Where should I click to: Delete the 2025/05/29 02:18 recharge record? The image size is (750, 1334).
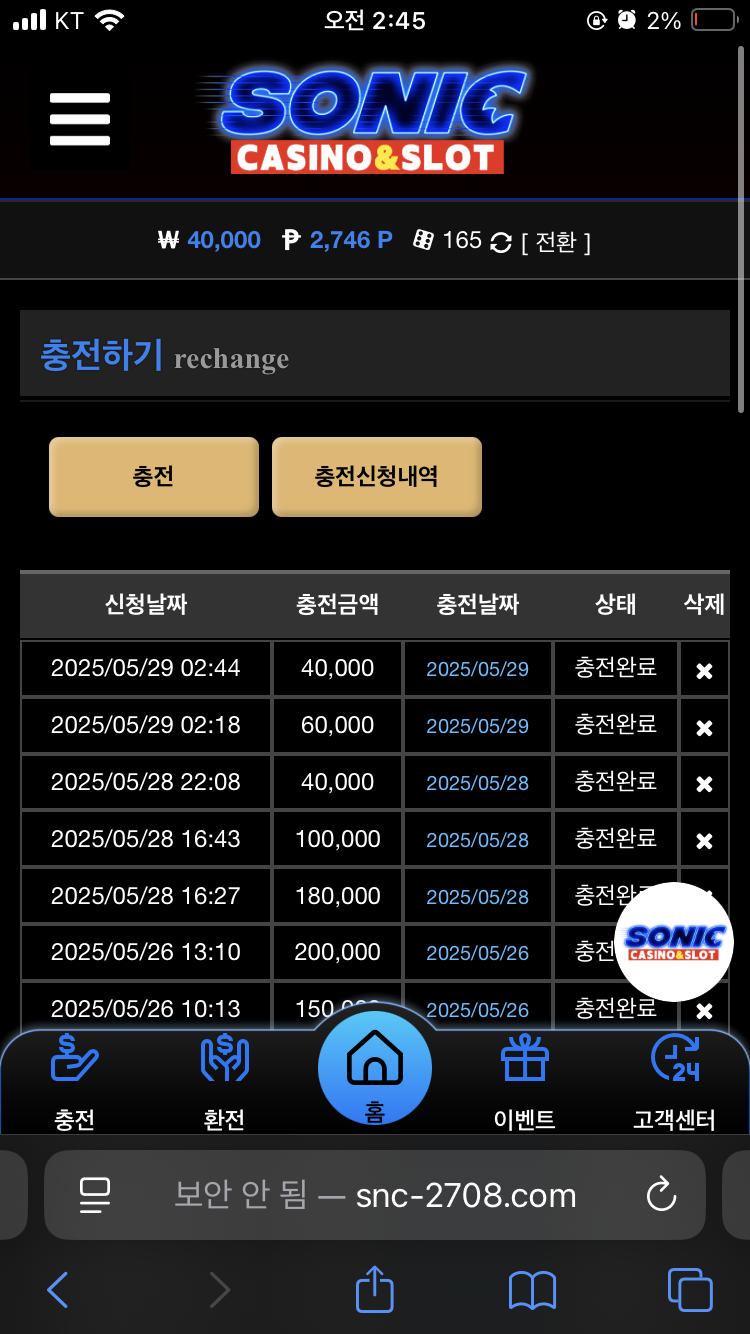point(704,727)
